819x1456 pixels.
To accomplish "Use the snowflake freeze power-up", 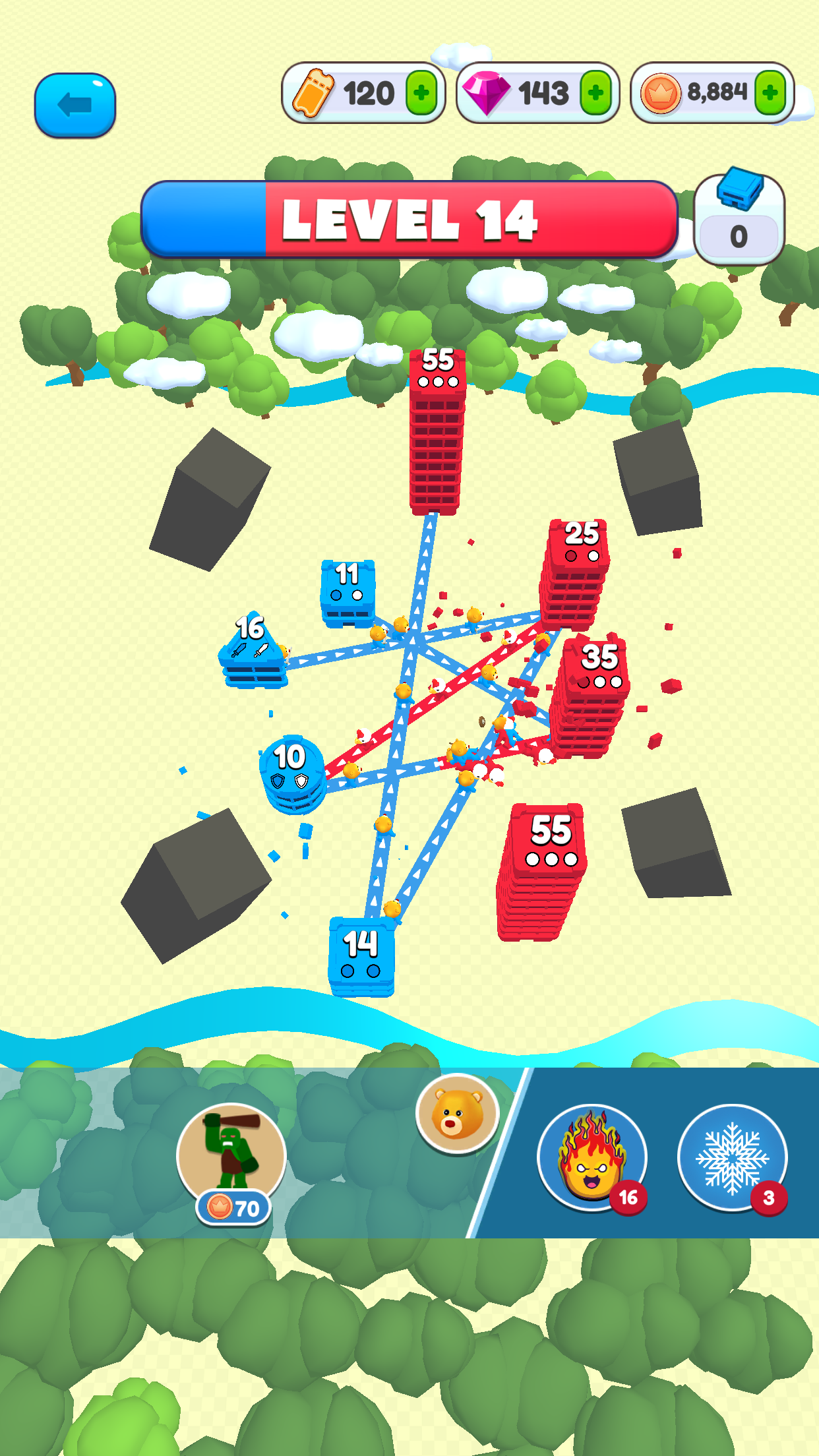I will pyautogui.click(x=732, y=1157).
